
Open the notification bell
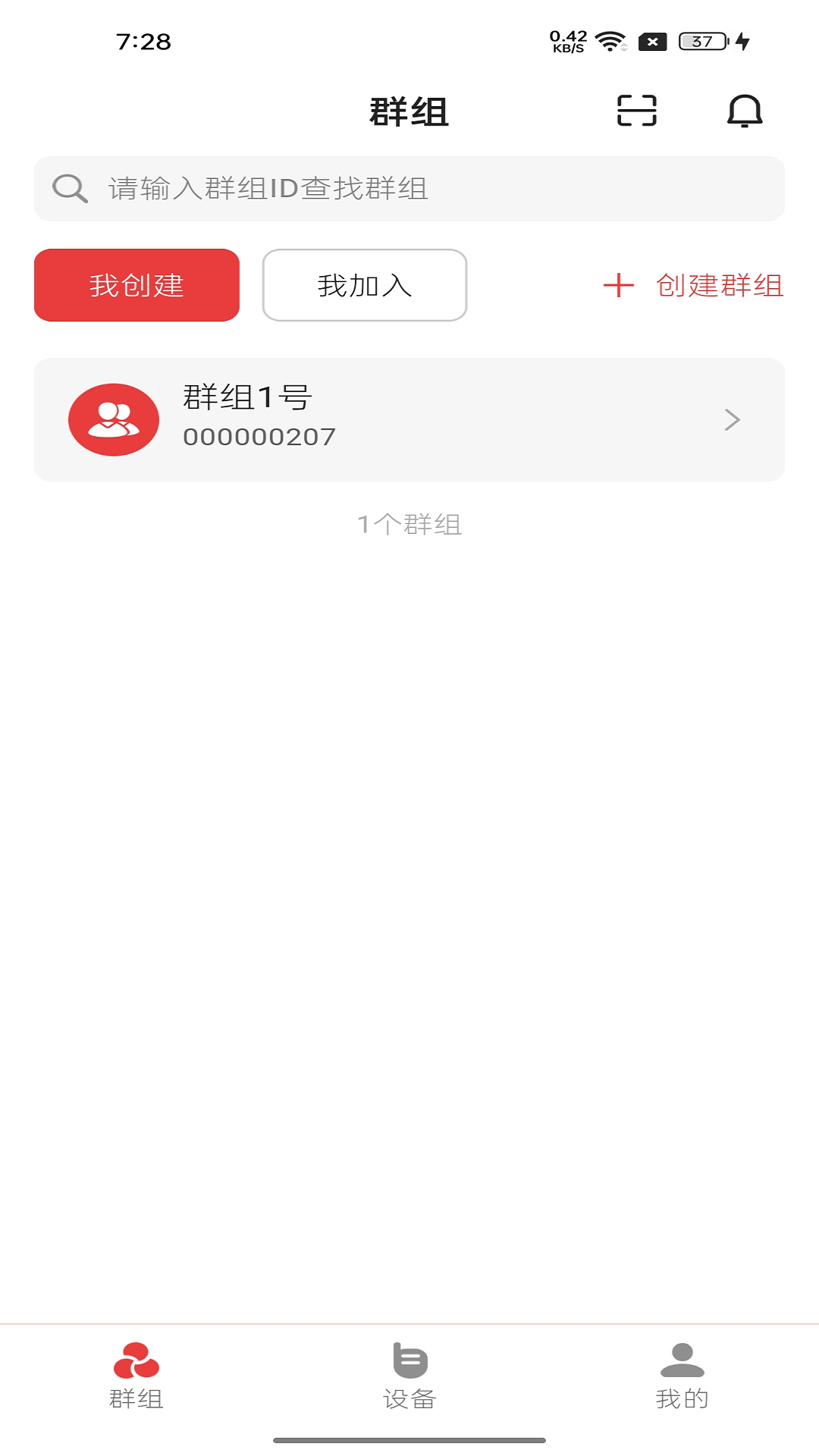tap(745, 111)
